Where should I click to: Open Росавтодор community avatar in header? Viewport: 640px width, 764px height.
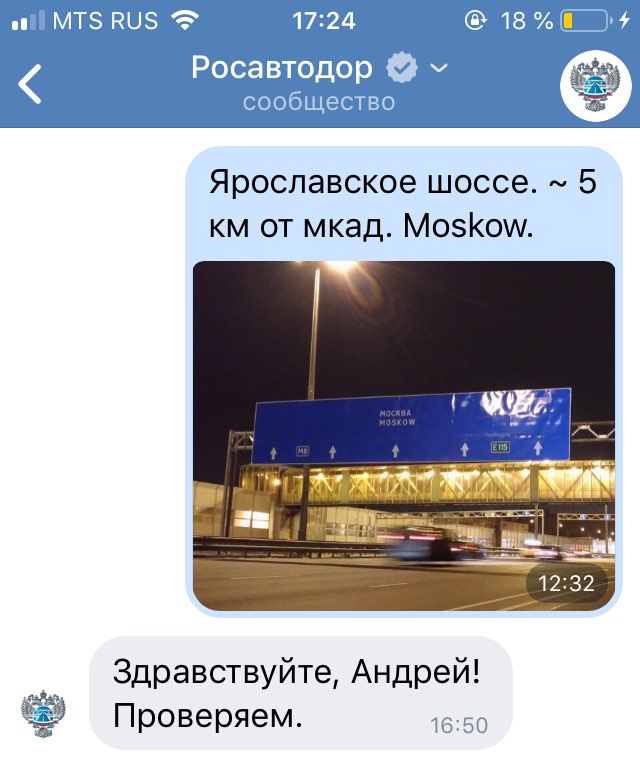[595, 84]
